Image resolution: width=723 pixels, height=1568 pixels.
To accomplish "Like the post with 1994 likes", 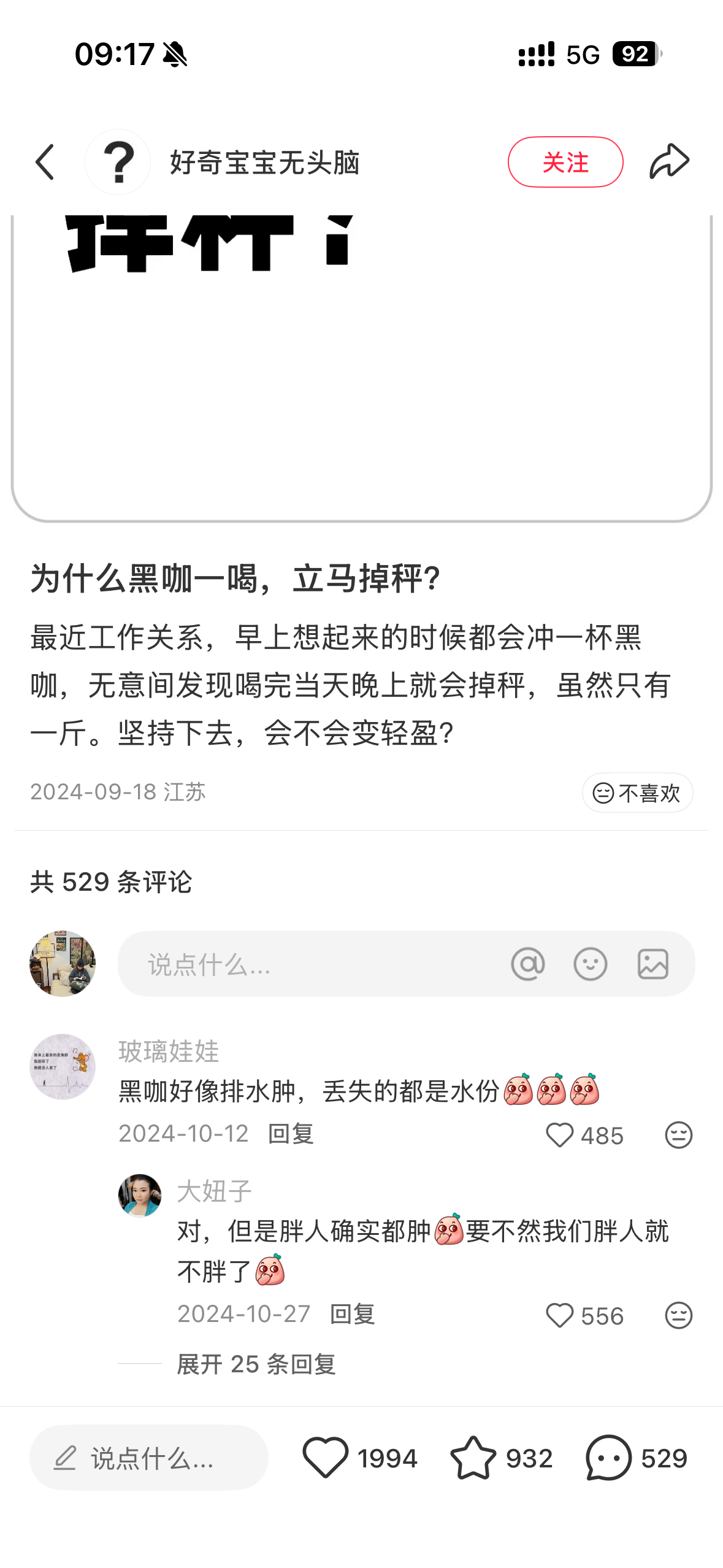I will point(326,1458).
